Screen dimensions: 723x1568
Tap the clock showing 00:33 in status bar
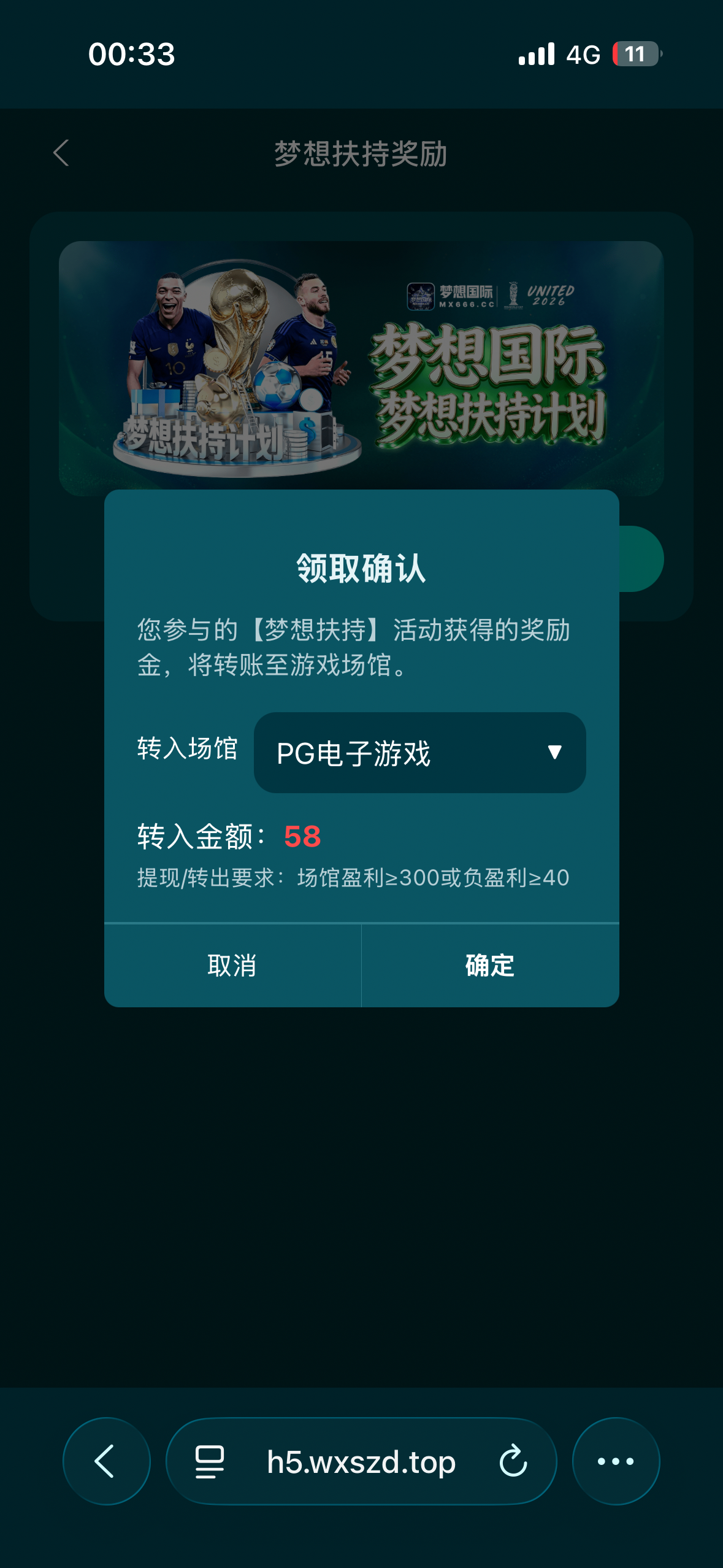pyautogui.click(x=131, y=55)
